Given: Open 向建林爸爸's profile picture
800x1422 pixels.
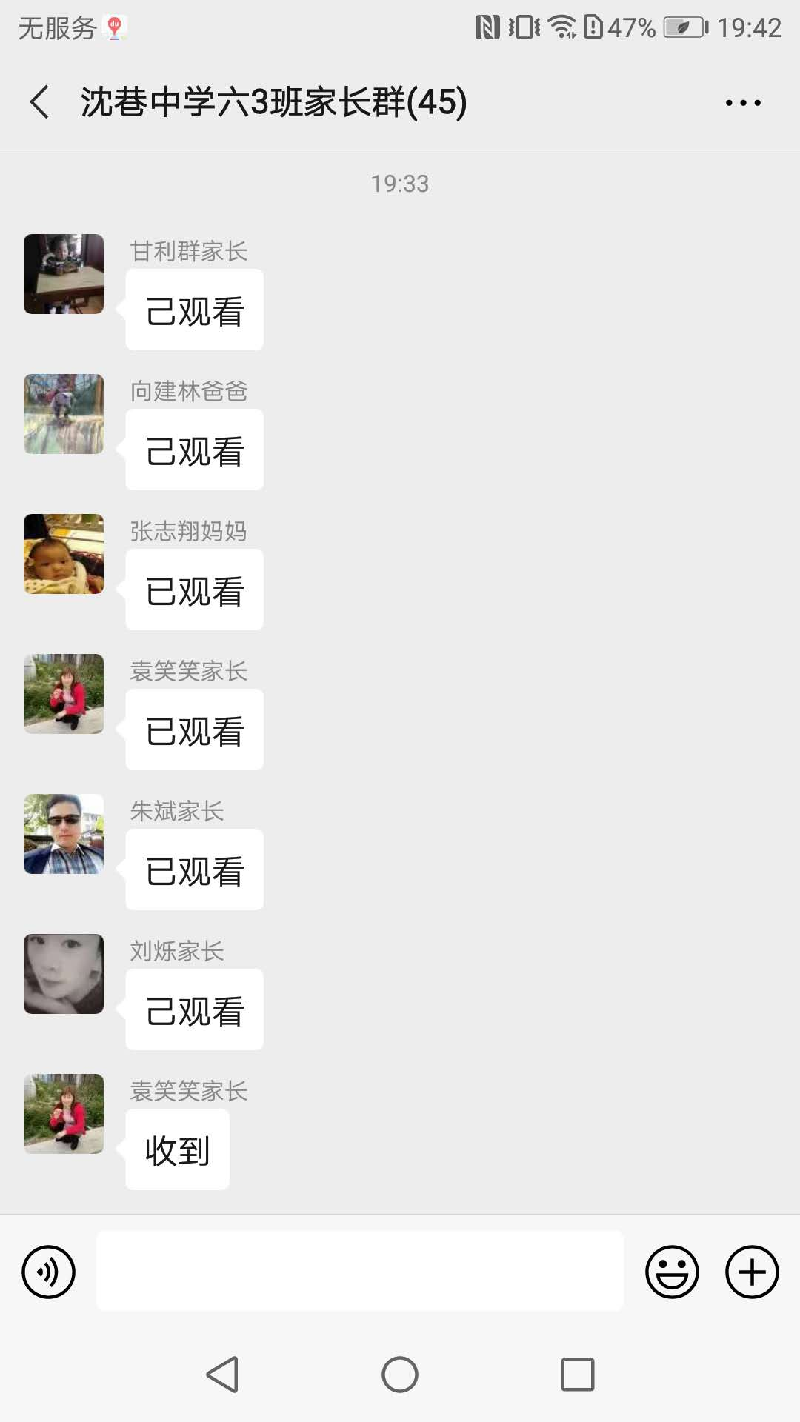Looking at the screenshot, I should pyautogui.click(x=64, y=414).
